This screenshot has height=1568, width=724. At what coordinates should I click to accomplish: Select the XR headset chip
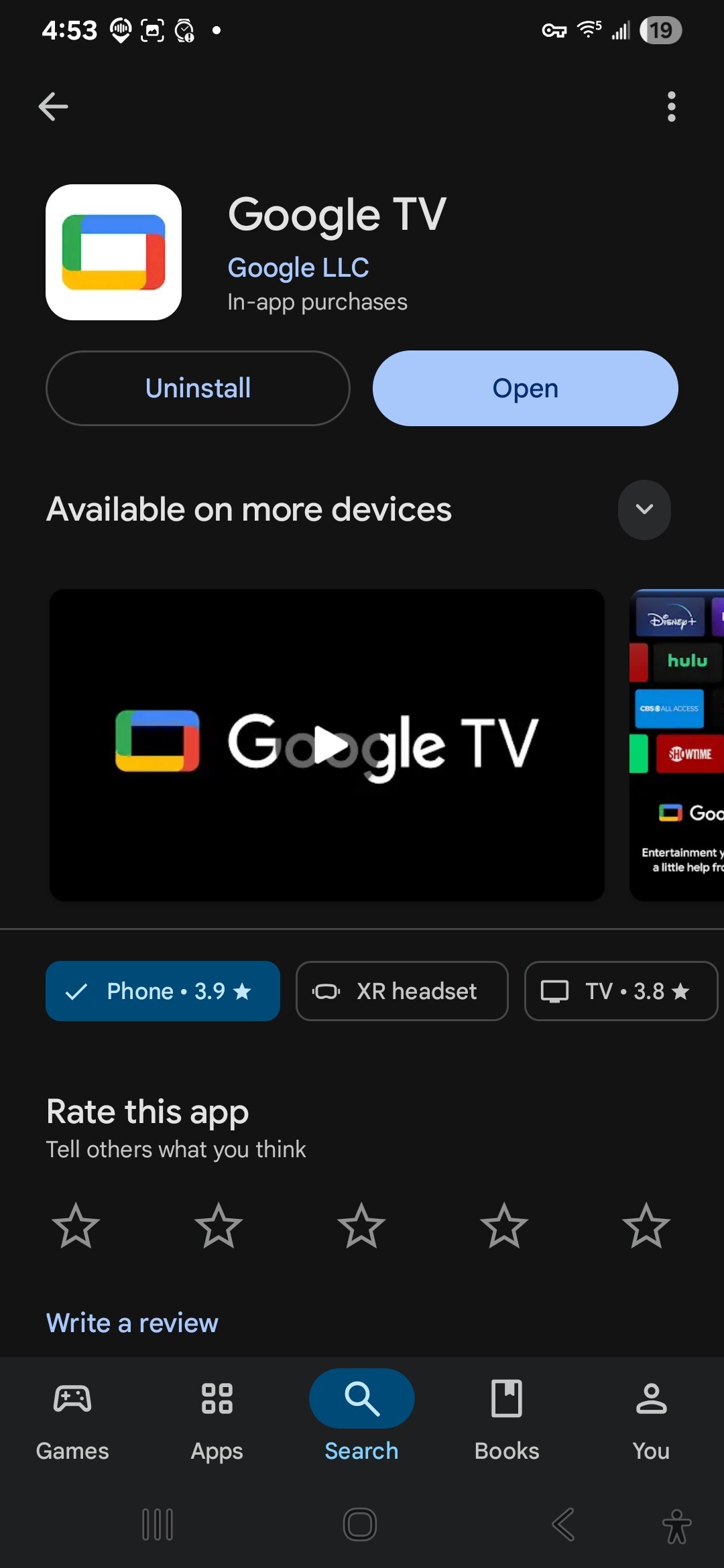point(402,991)
